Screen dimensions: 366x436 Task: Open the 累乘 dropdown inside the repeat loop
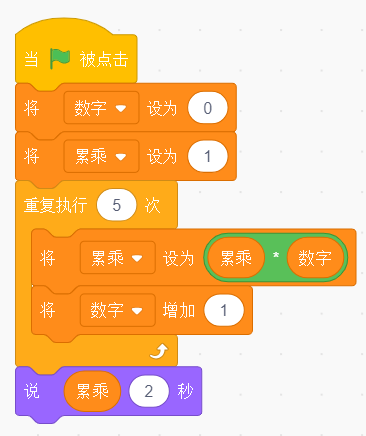(117, 258)
